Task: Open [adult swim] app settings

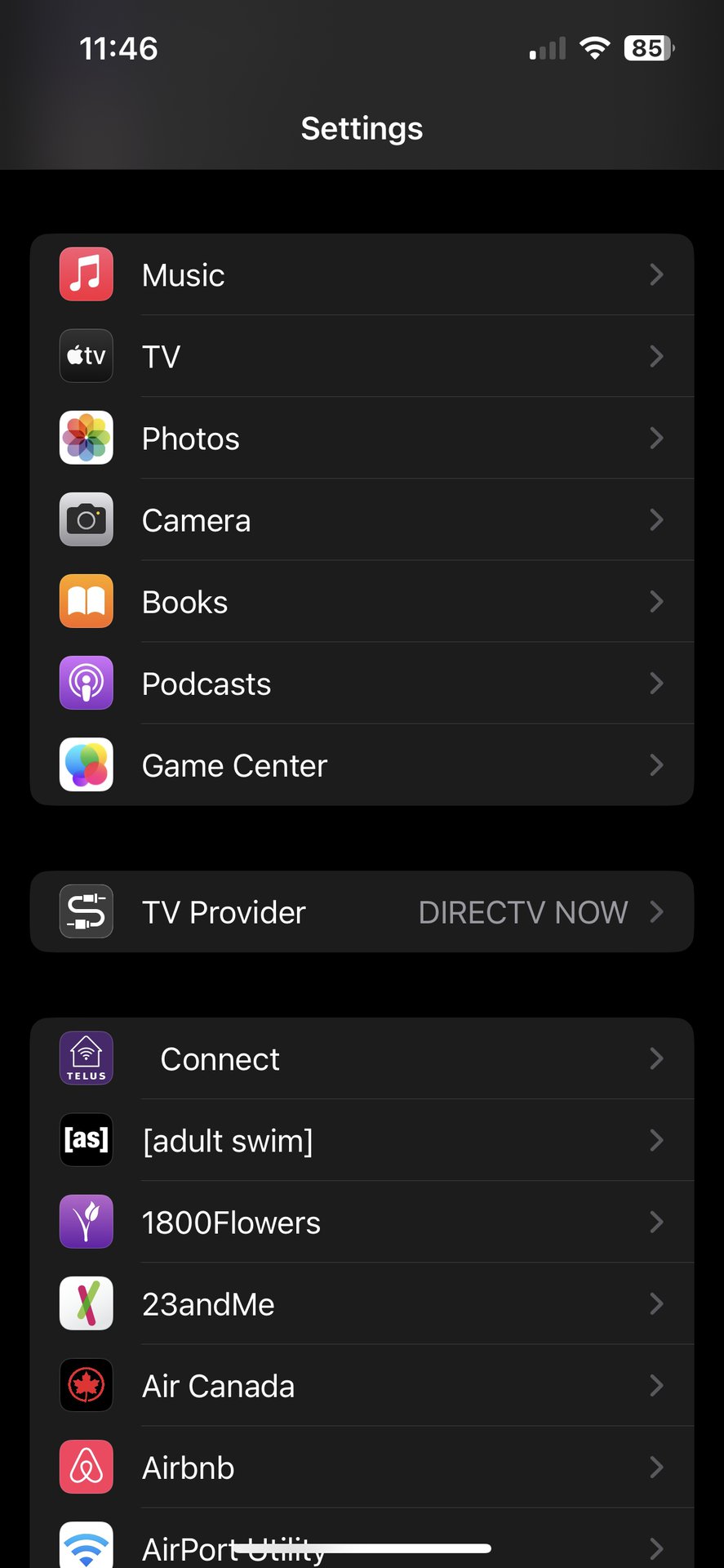Action: click(x=362, y=1141)
